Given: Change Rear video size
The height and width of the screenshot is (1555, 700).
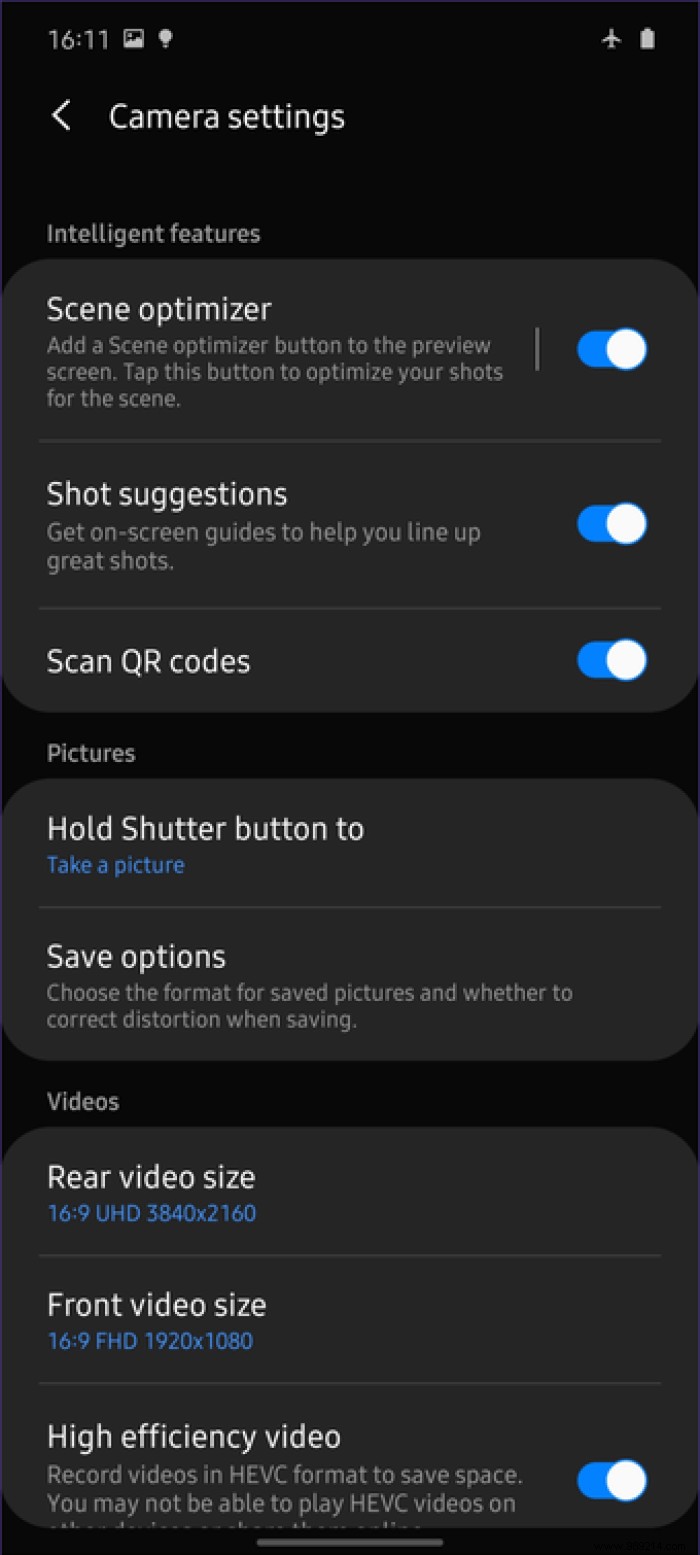Looking at the screenshot, I should coord(300,1193).
